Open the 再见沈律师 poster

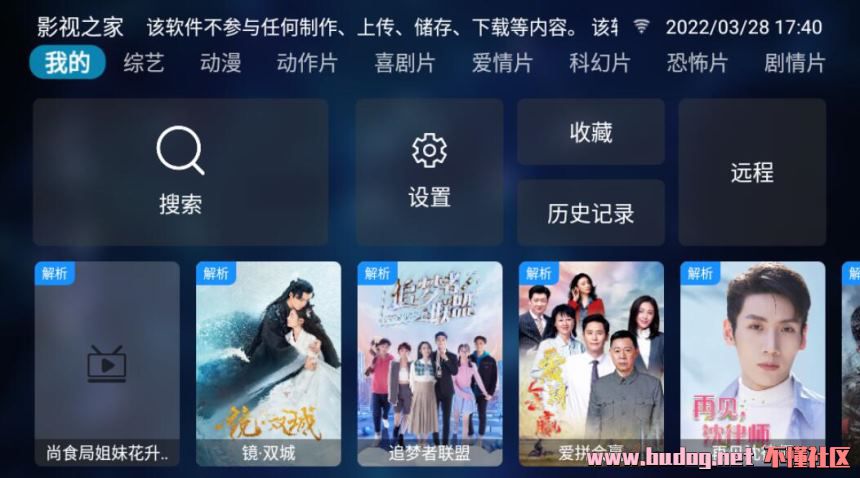click(752, 364)
